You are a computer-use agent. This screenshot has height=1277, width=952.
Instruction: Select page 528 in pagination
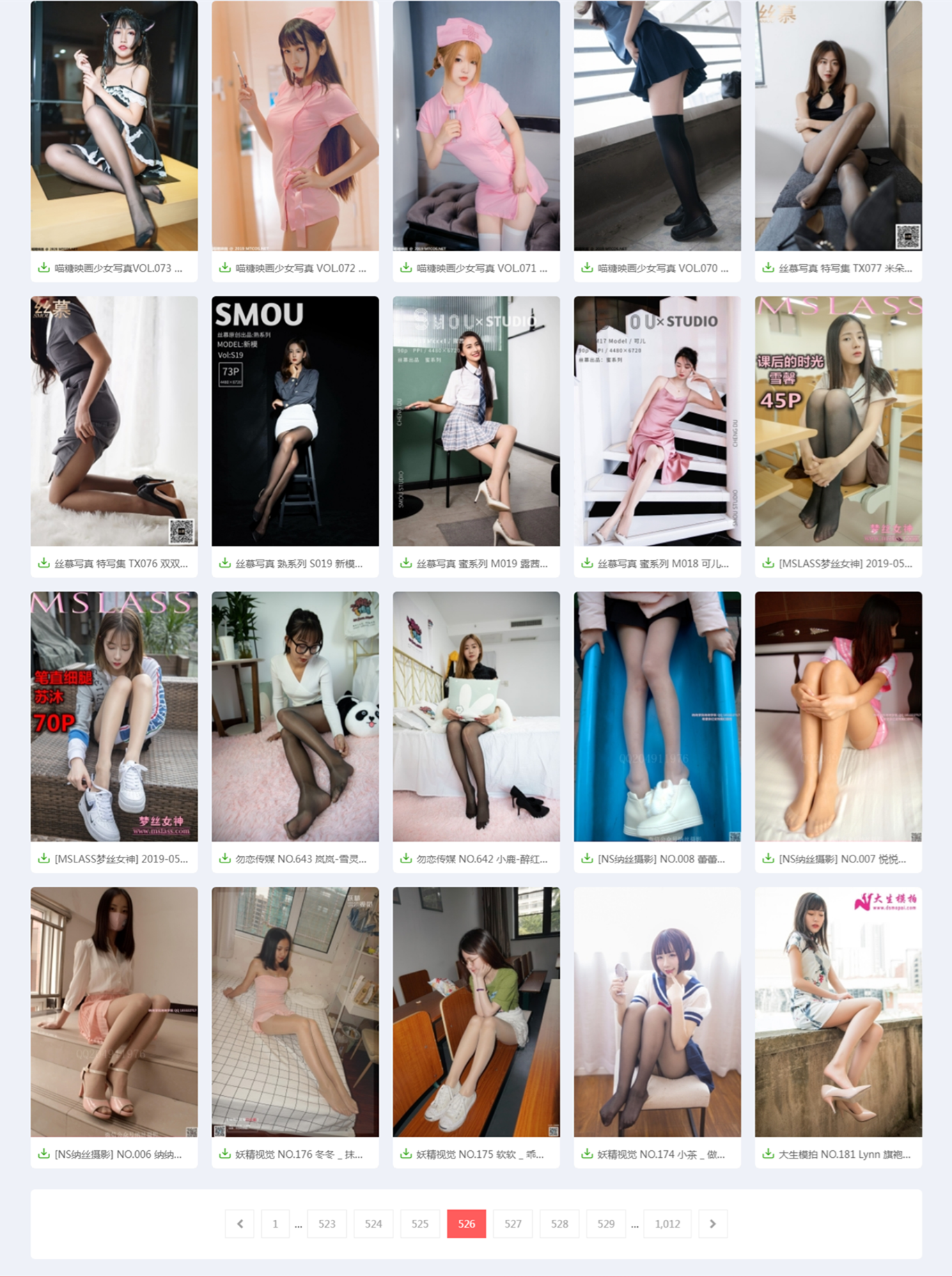[559, 1223]
